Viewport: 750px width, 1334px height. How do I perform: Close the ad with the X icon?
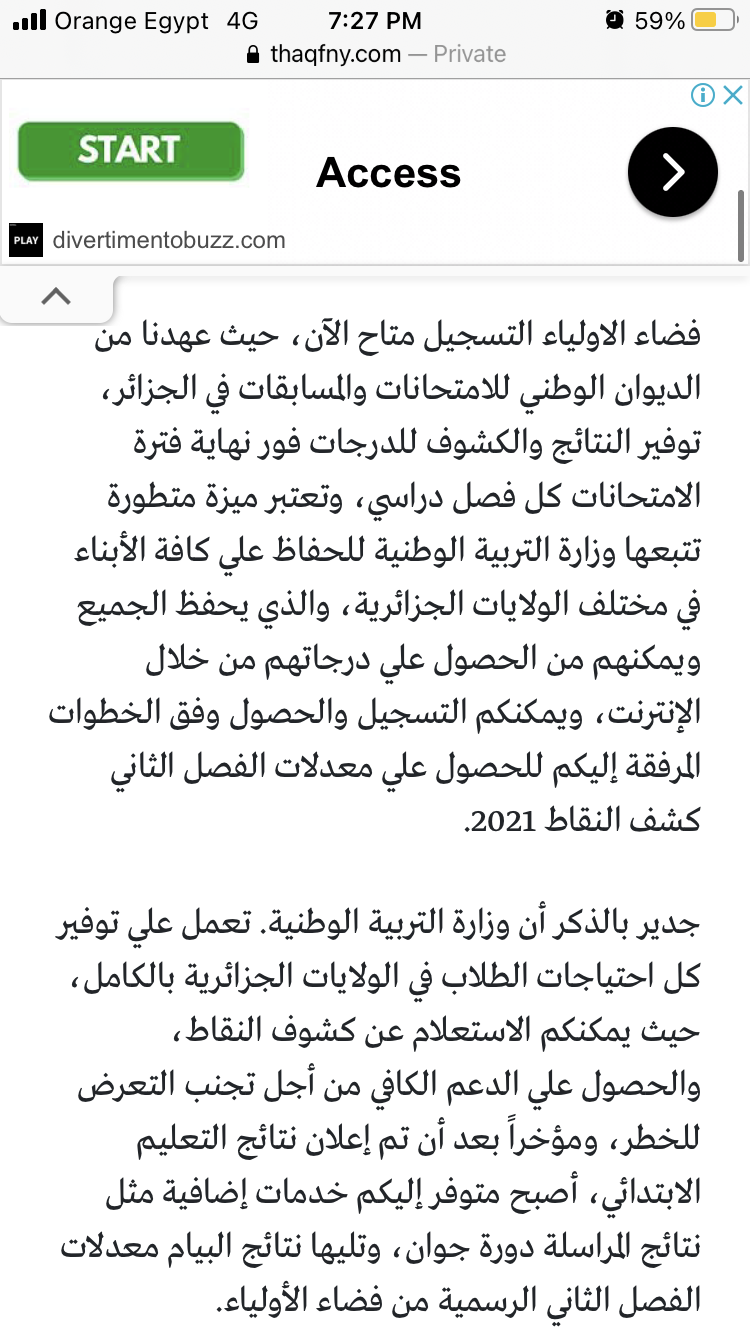click(x=733, y=95)
